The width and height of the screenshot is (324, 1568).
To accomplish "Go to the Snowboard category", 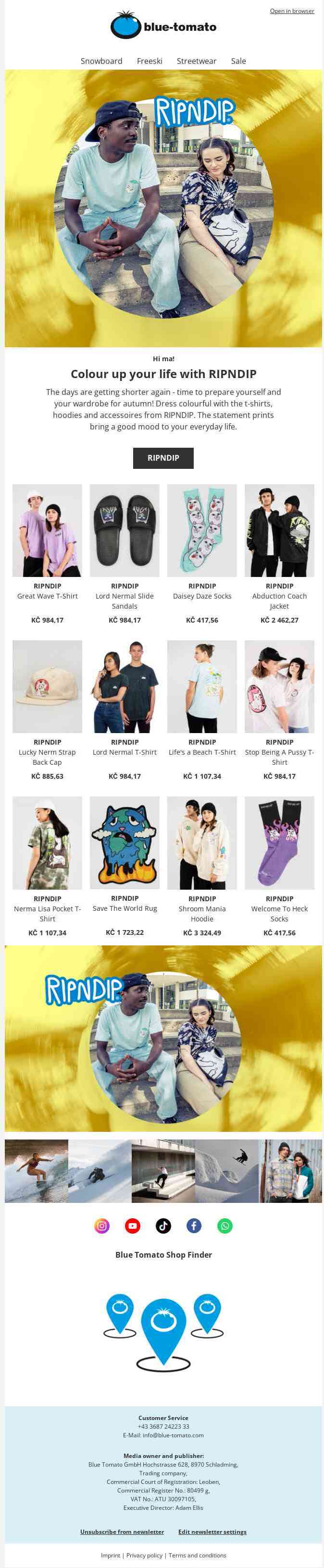I will coord(101,61).
